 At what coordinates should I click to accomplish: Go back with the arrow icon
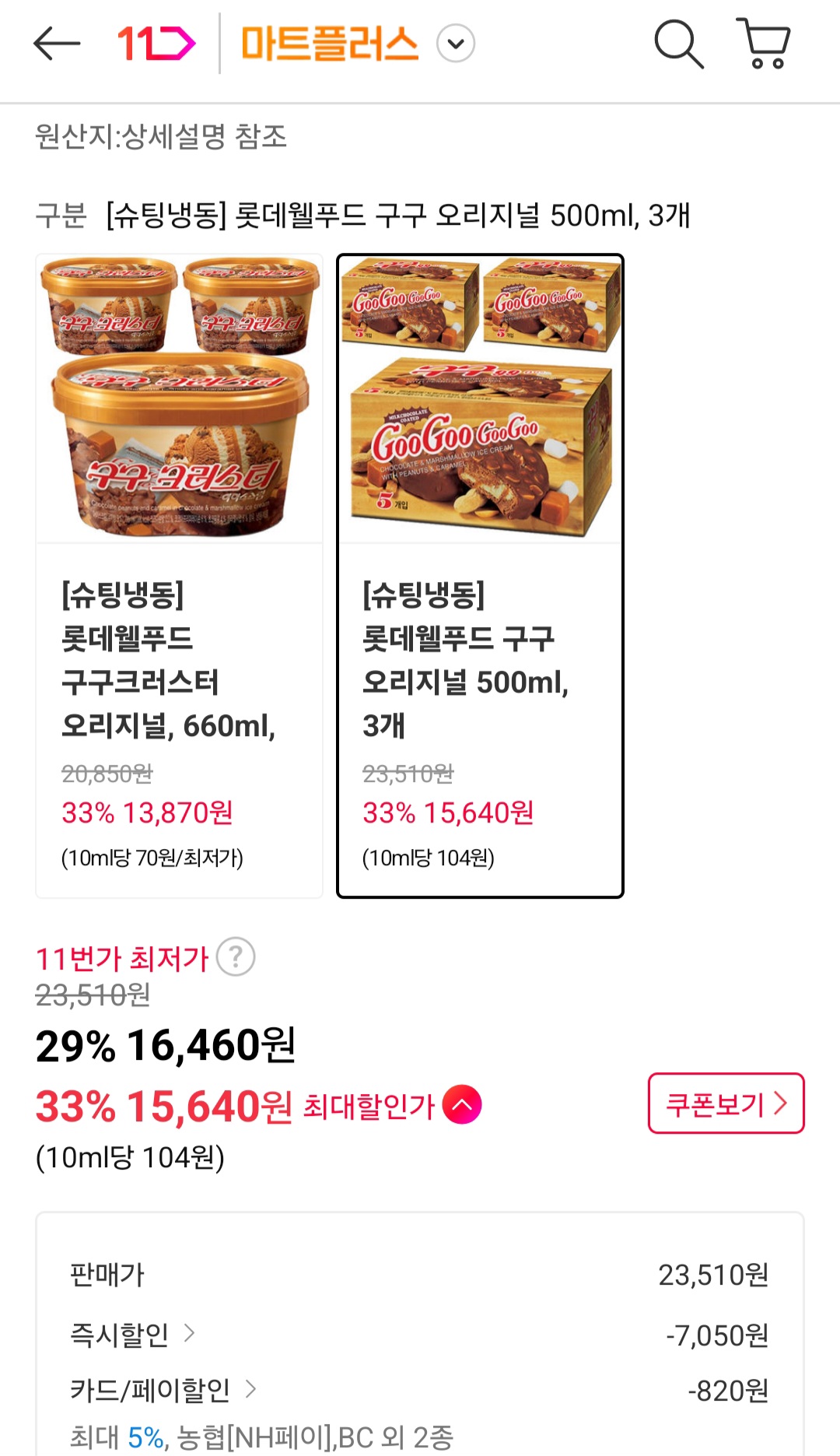click(x=57, y=44)
